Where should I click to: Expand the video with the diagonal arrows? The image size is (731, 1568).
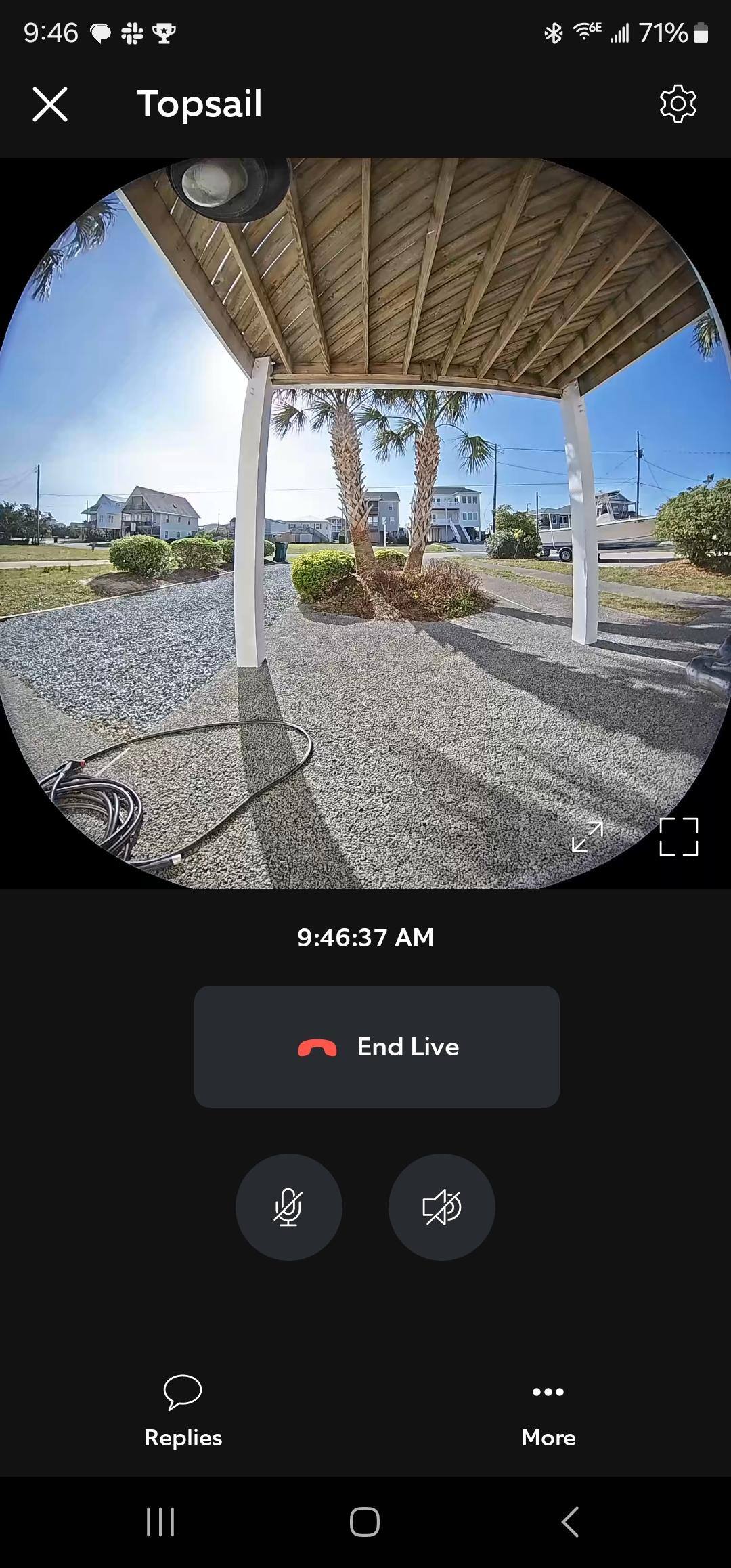tap(587, 837)
